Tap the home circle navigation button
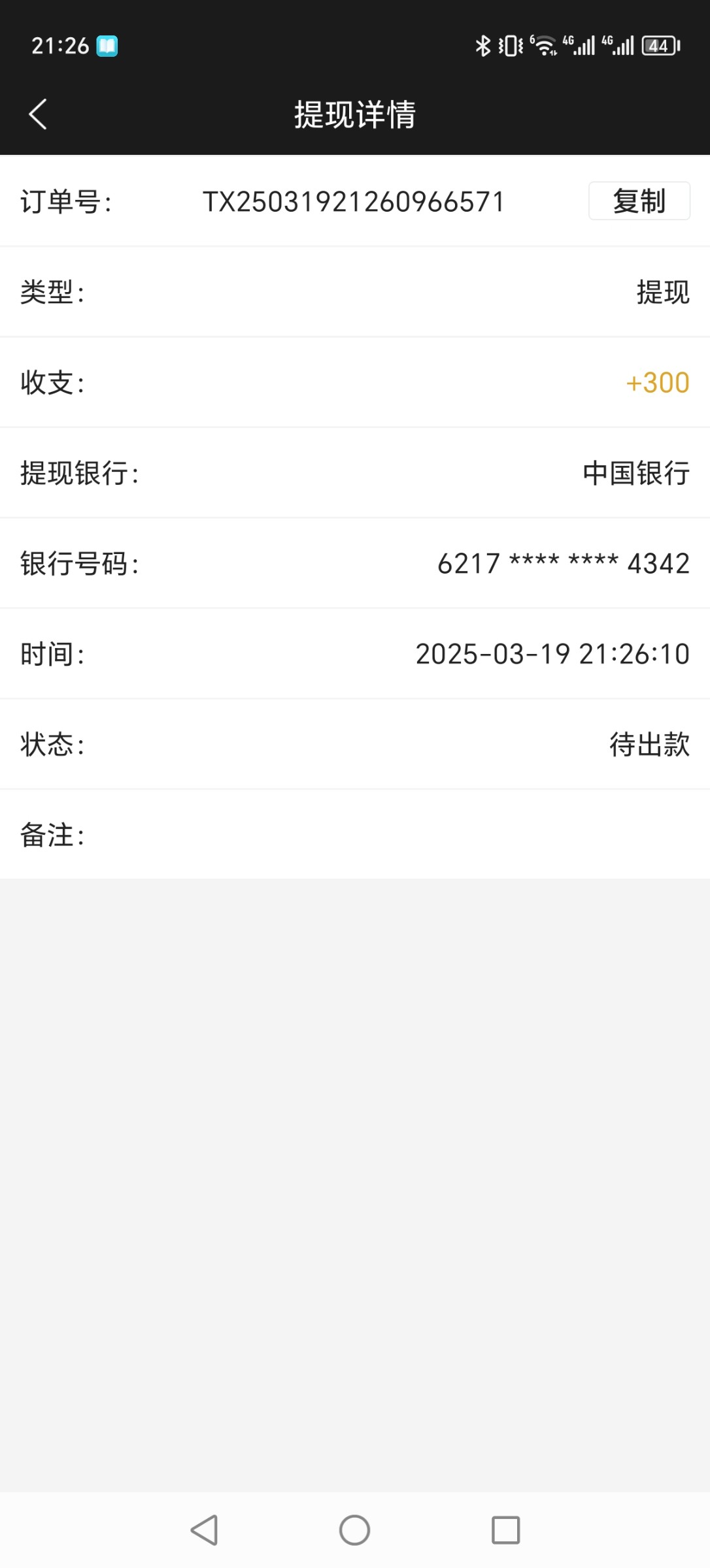The image size is (710, 1568). coord(354,1529)
